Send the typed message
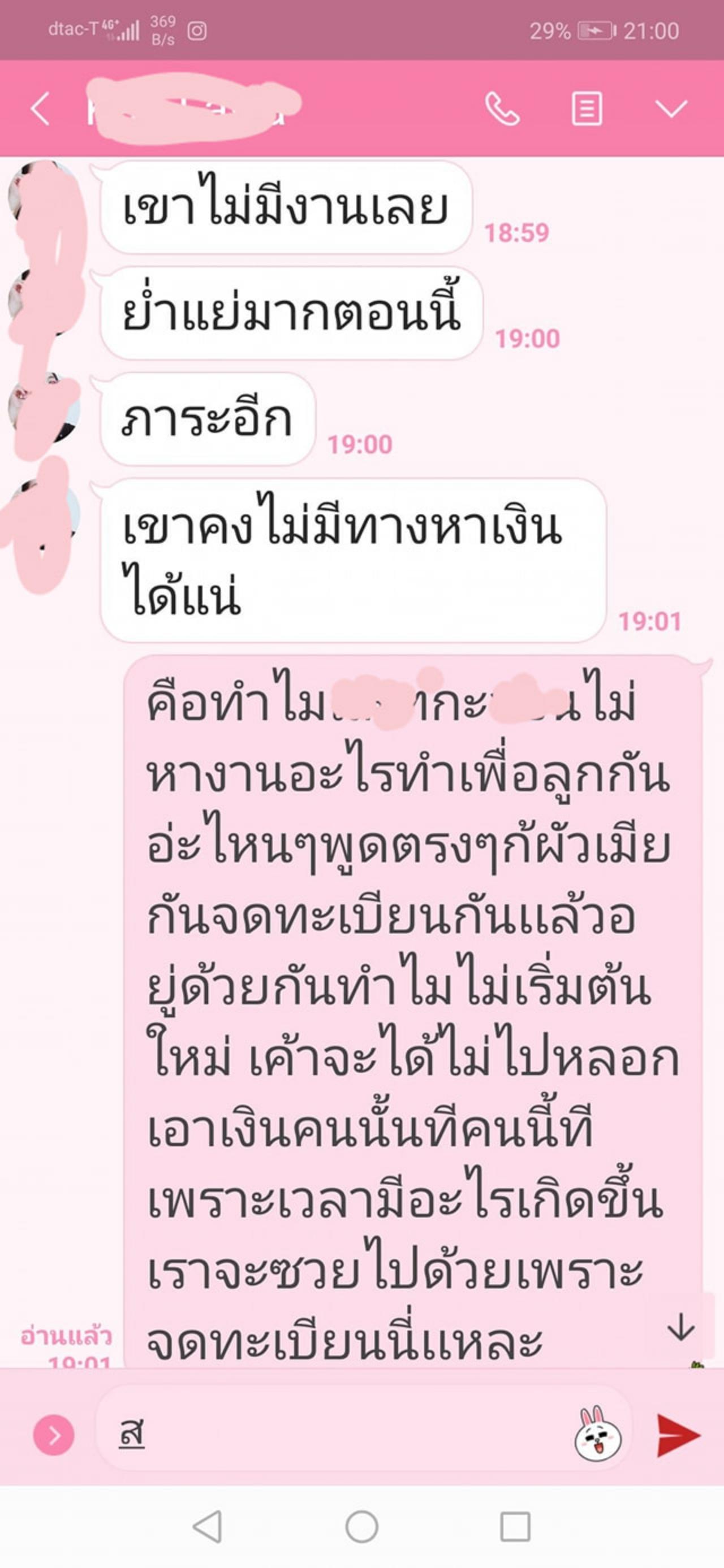The width and height of the screenshot is (724, 1568). (679, 1435)
